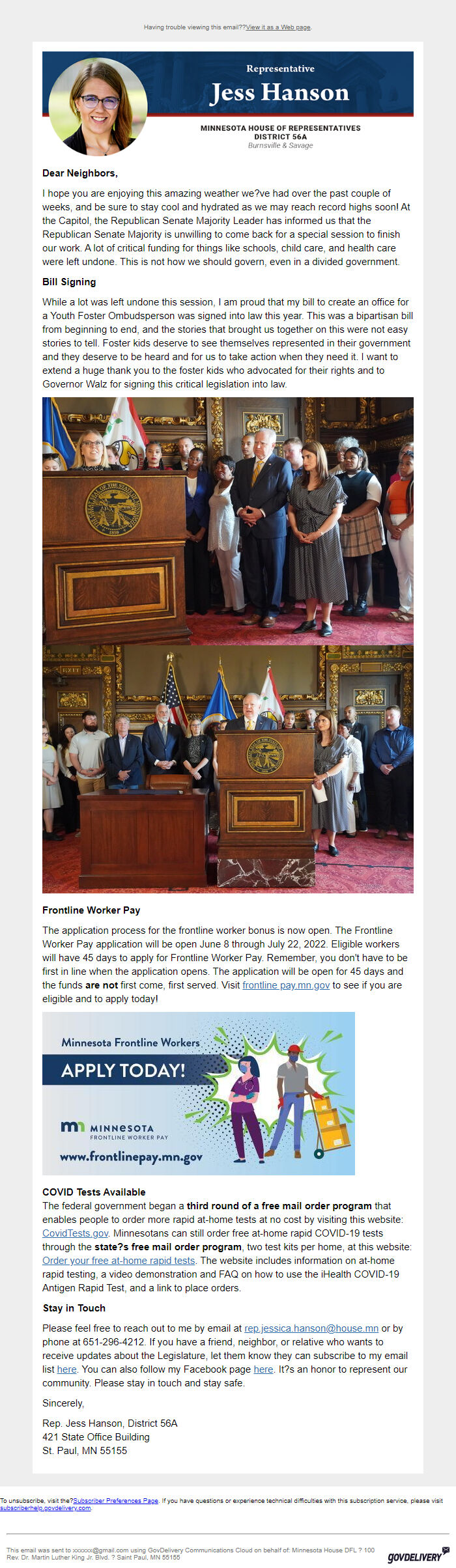Tap 'here' to subscribe to email list

tap(66, 1369)
